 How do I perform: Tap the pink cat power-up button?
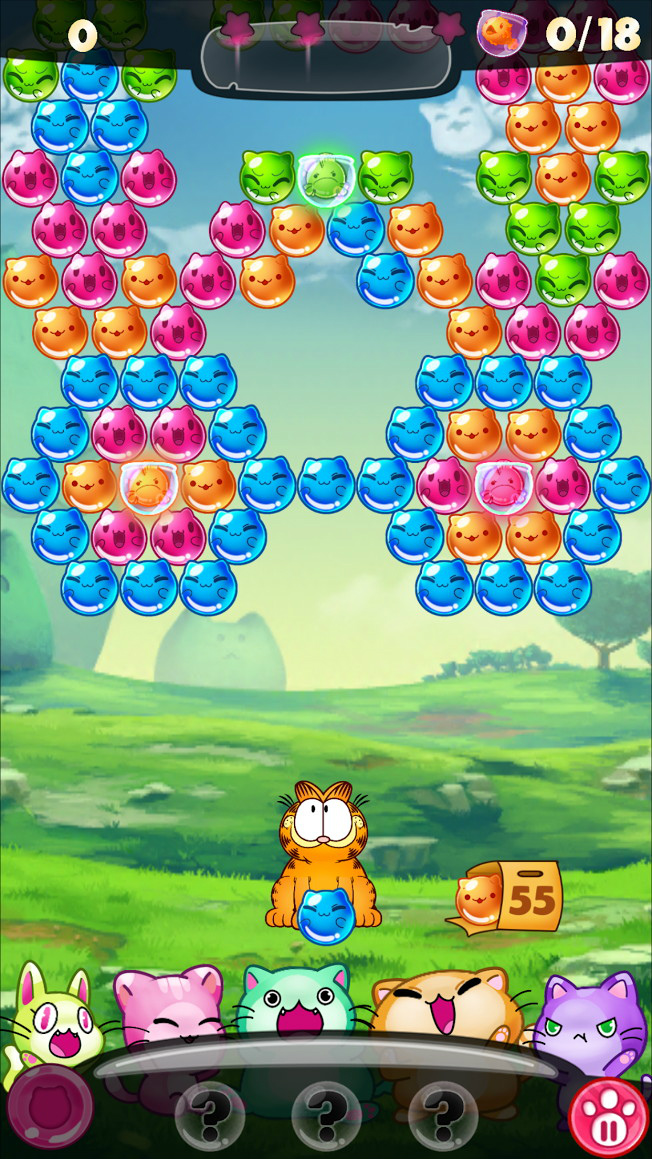[49, 1109]
